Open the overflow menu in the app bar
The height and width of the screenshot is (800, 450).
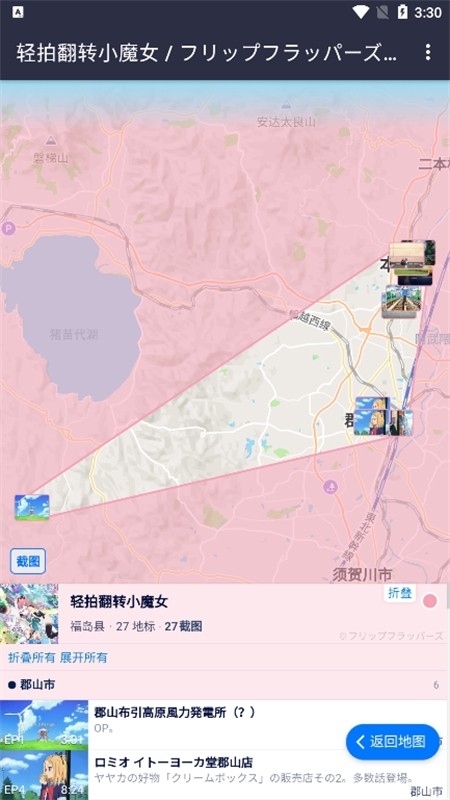click(428, 52)
